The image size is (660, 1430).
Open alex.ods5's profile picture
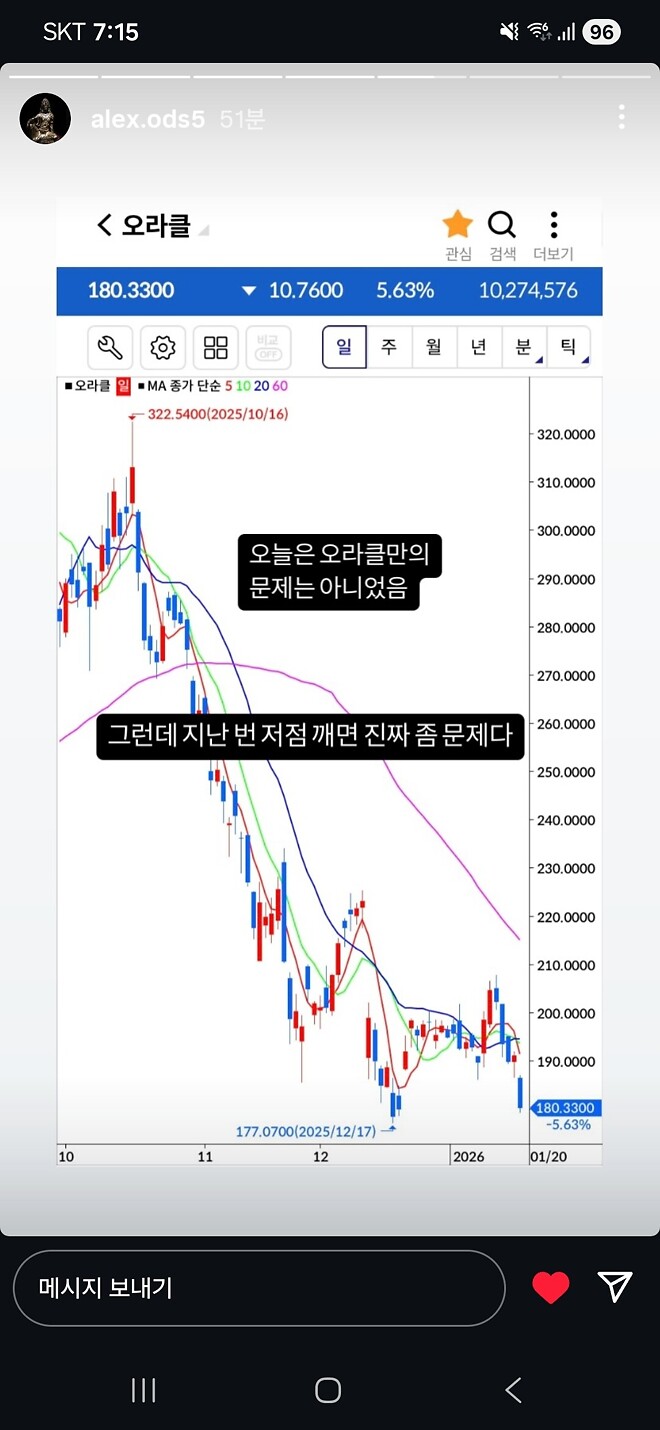45,119
